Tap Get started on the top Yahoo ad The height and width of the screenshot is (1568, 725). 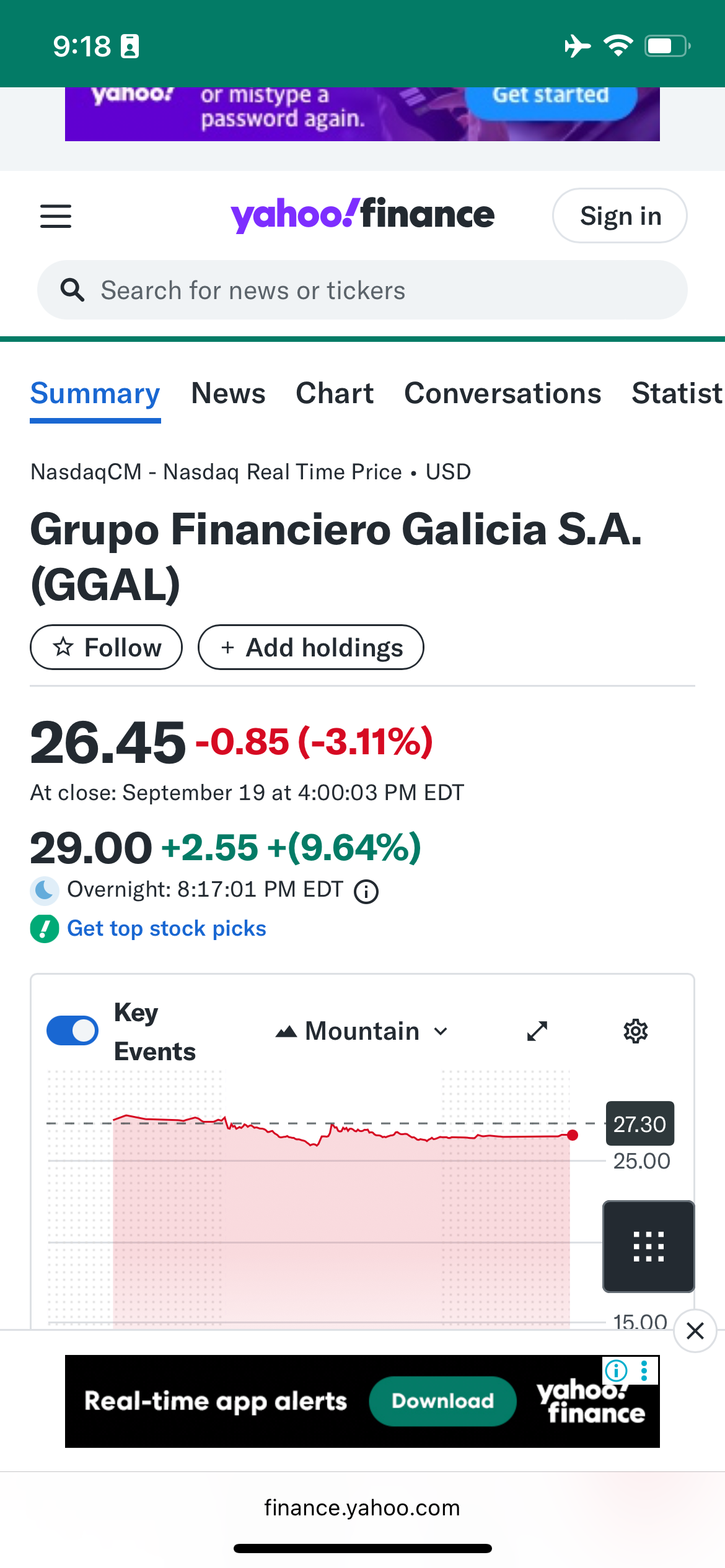pos(550,97)
